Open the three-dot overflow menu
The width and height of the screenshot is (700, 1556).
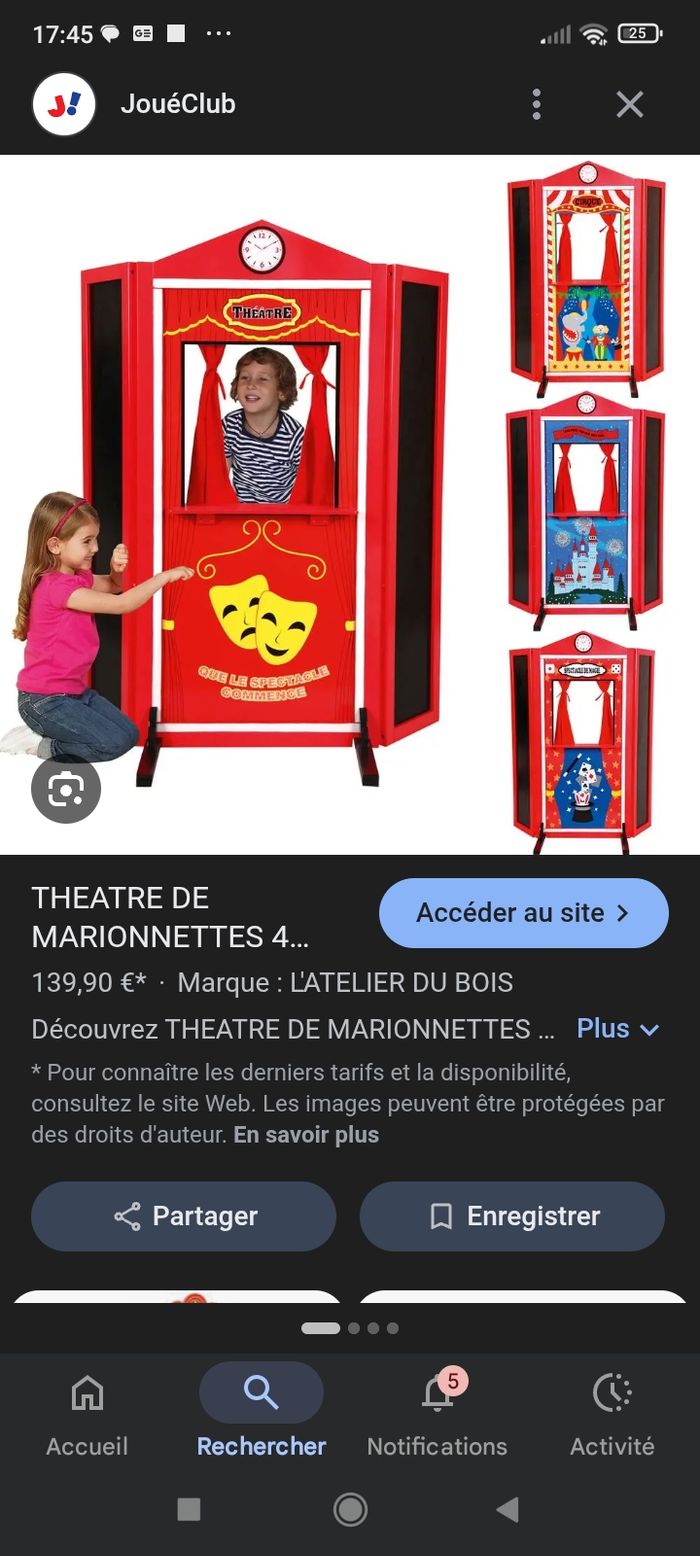[537, 104]
